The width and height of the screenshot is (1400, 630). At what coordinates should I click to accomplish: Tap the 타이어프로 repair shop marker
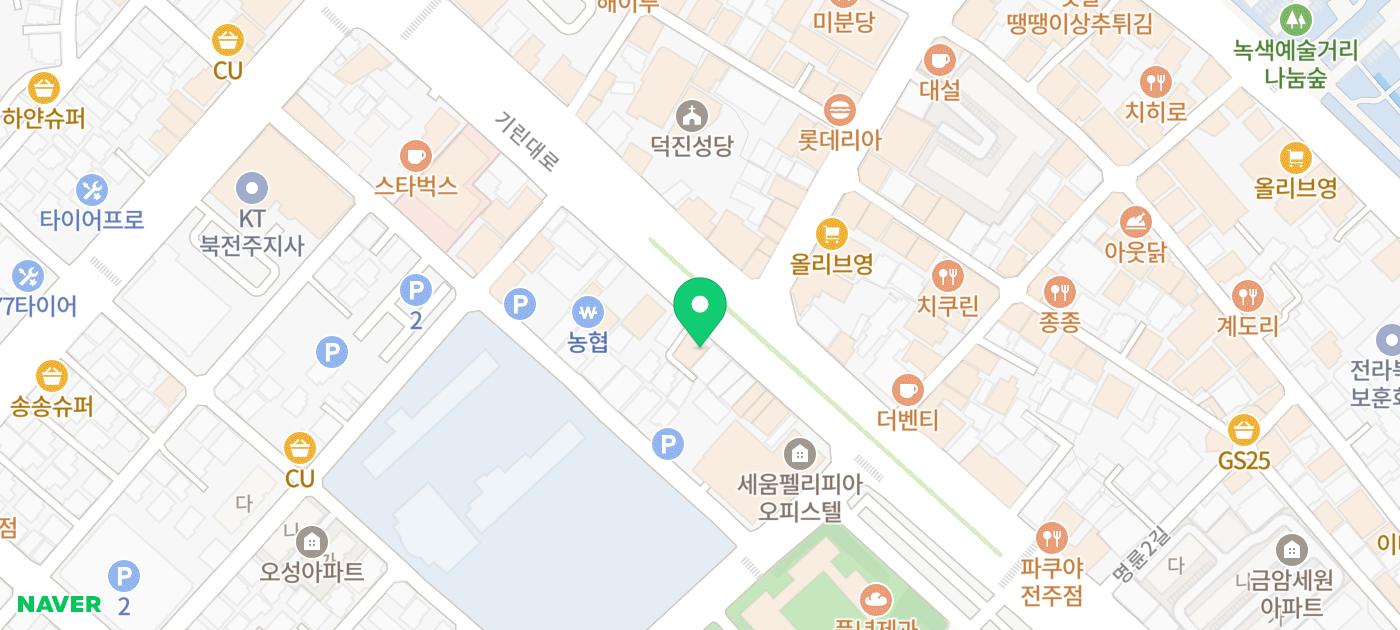[92, 189]
